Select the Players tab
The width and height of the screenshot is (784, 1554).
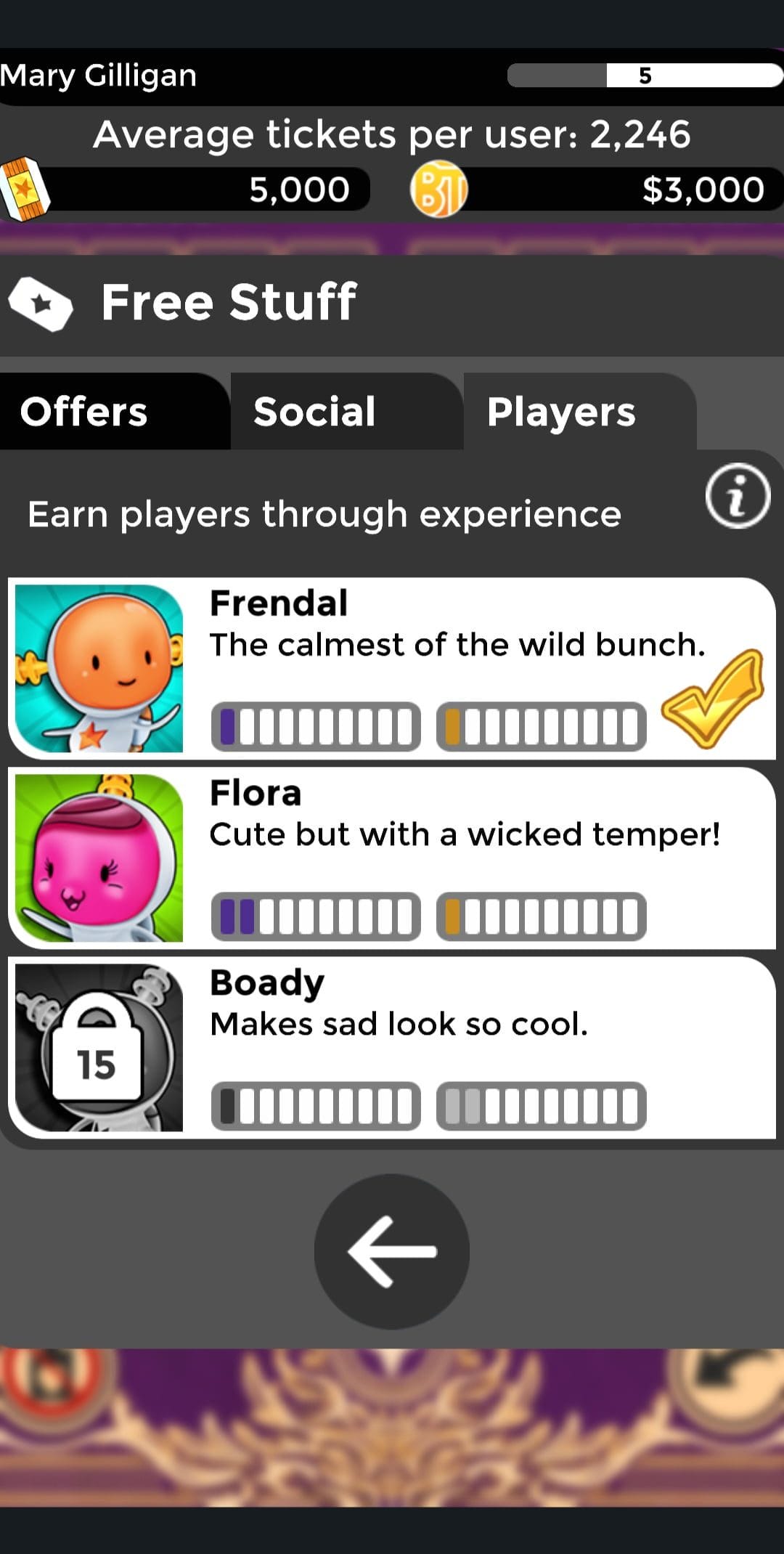(579, 411)
